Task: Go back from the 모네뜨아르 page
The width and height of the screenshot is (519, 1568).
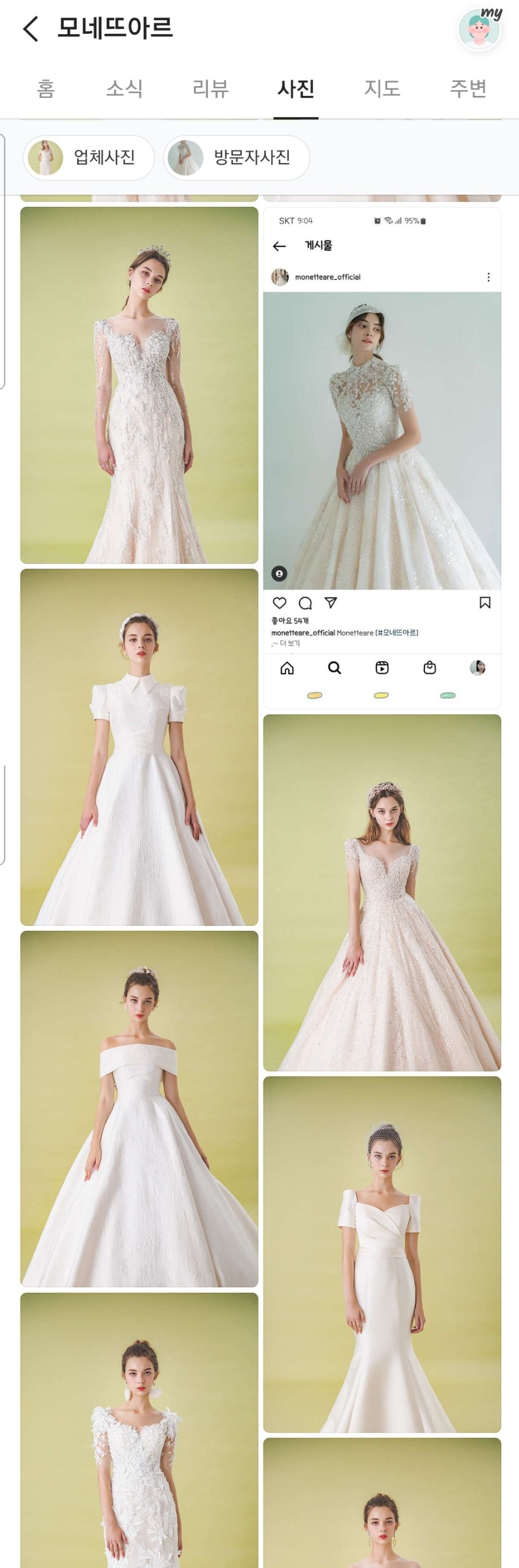Action: pyautogui.click(x=31, y=28)
